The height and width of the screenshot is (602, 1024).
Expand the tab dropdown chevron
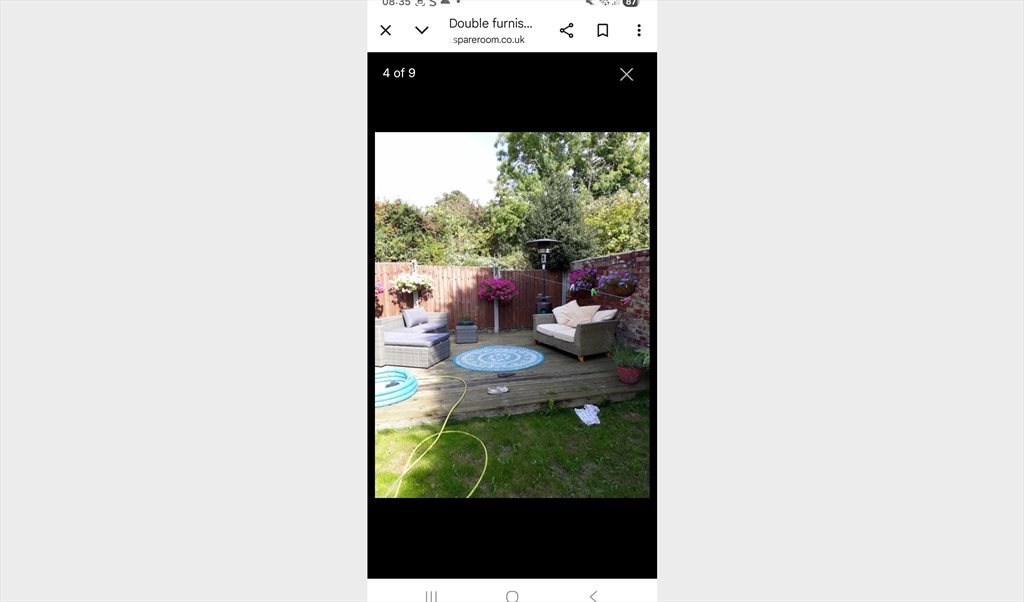[422, 30]
